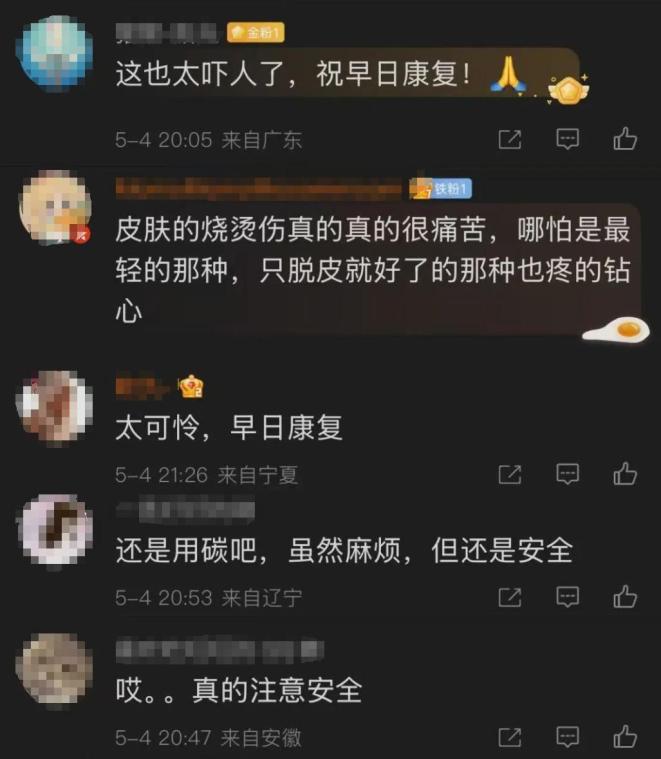Viewport: 661px width, 759px height.
Task: Like the comment '还是用碳吧'
Action: 625,597
